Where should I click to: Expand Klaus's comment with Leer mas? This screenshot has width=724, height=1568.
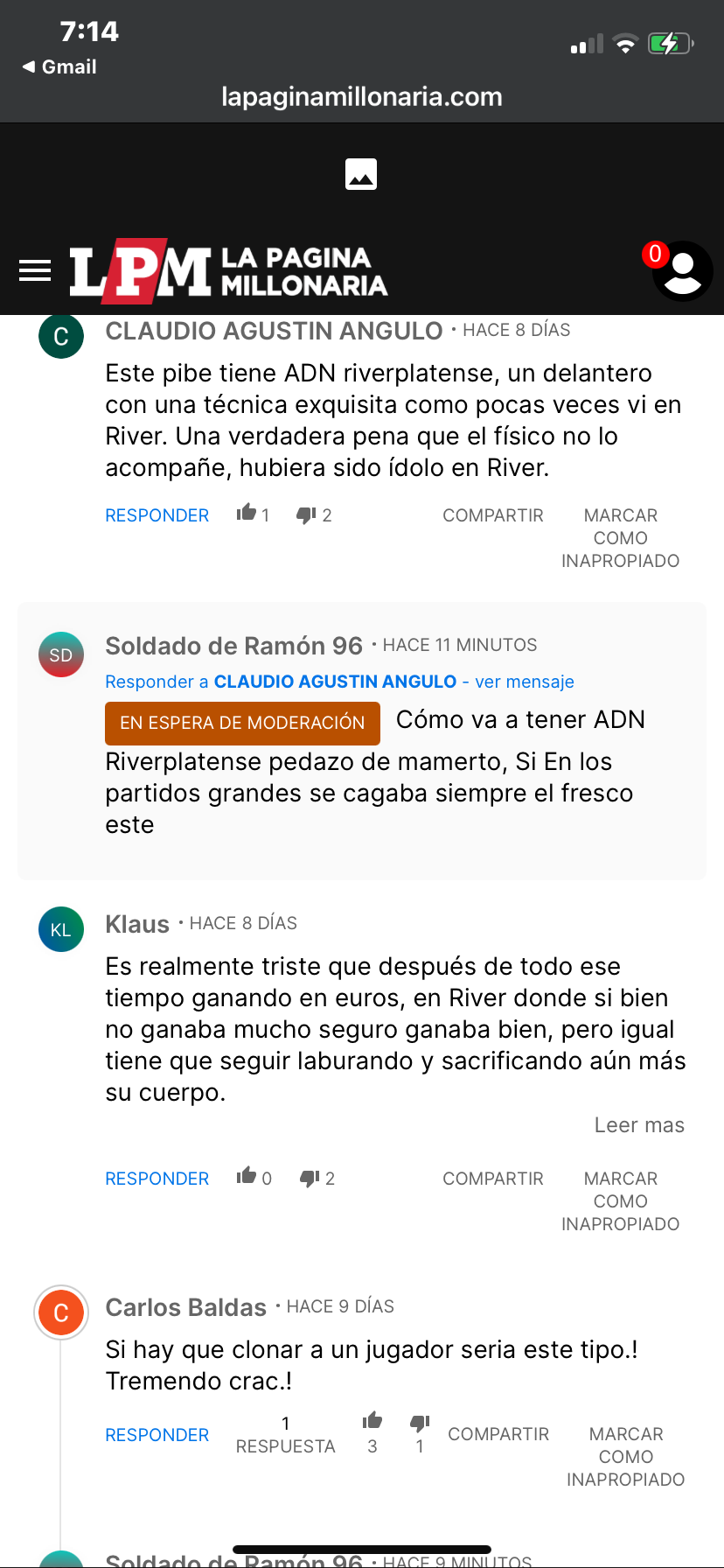(x=639, y=1125)
